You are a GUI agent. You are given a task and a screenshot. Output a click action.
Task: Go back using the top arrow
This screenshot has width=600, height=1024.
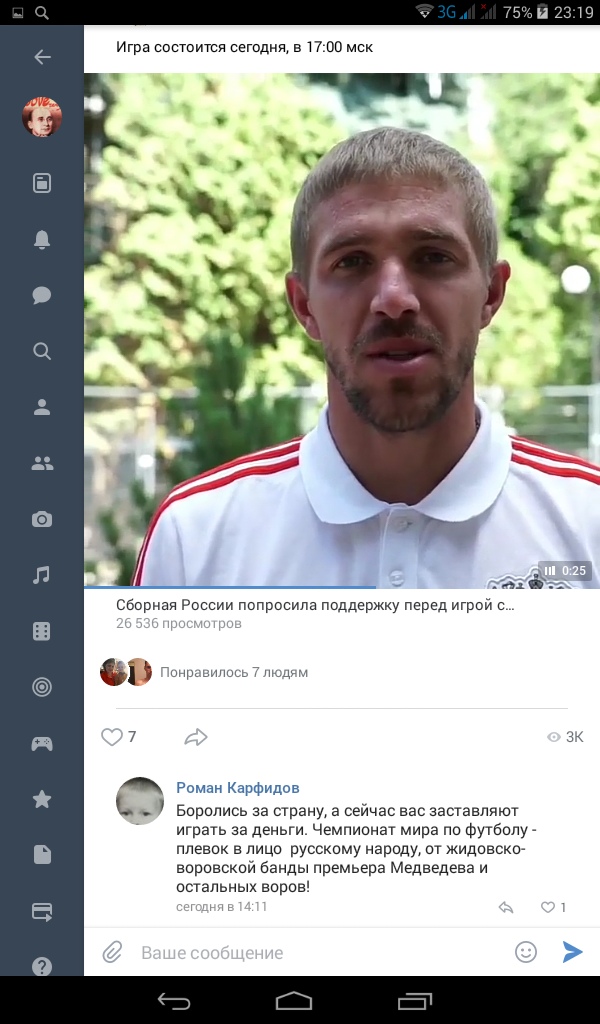pyautogui.click(x=42, y=57)
